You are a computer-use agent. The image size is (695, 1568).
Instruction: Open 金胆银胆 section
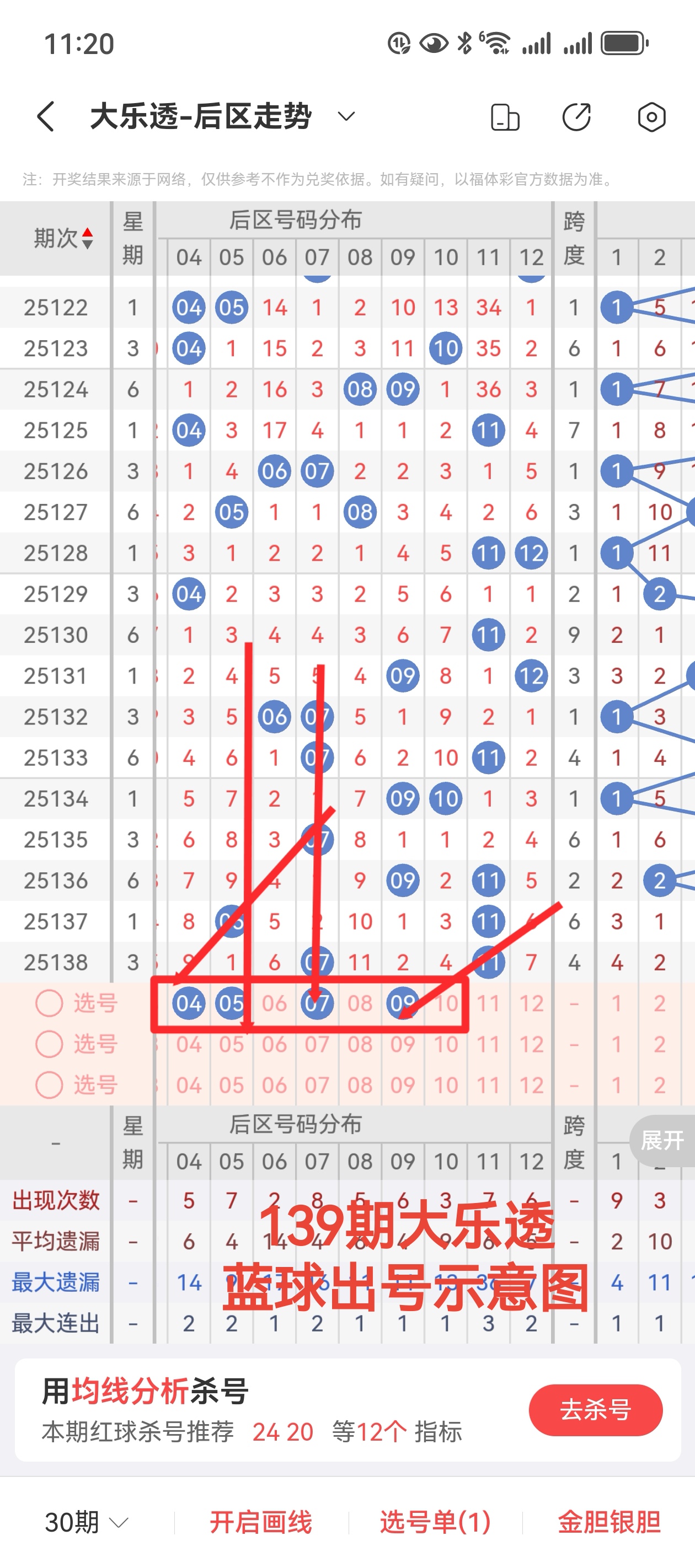(609, 1522)
